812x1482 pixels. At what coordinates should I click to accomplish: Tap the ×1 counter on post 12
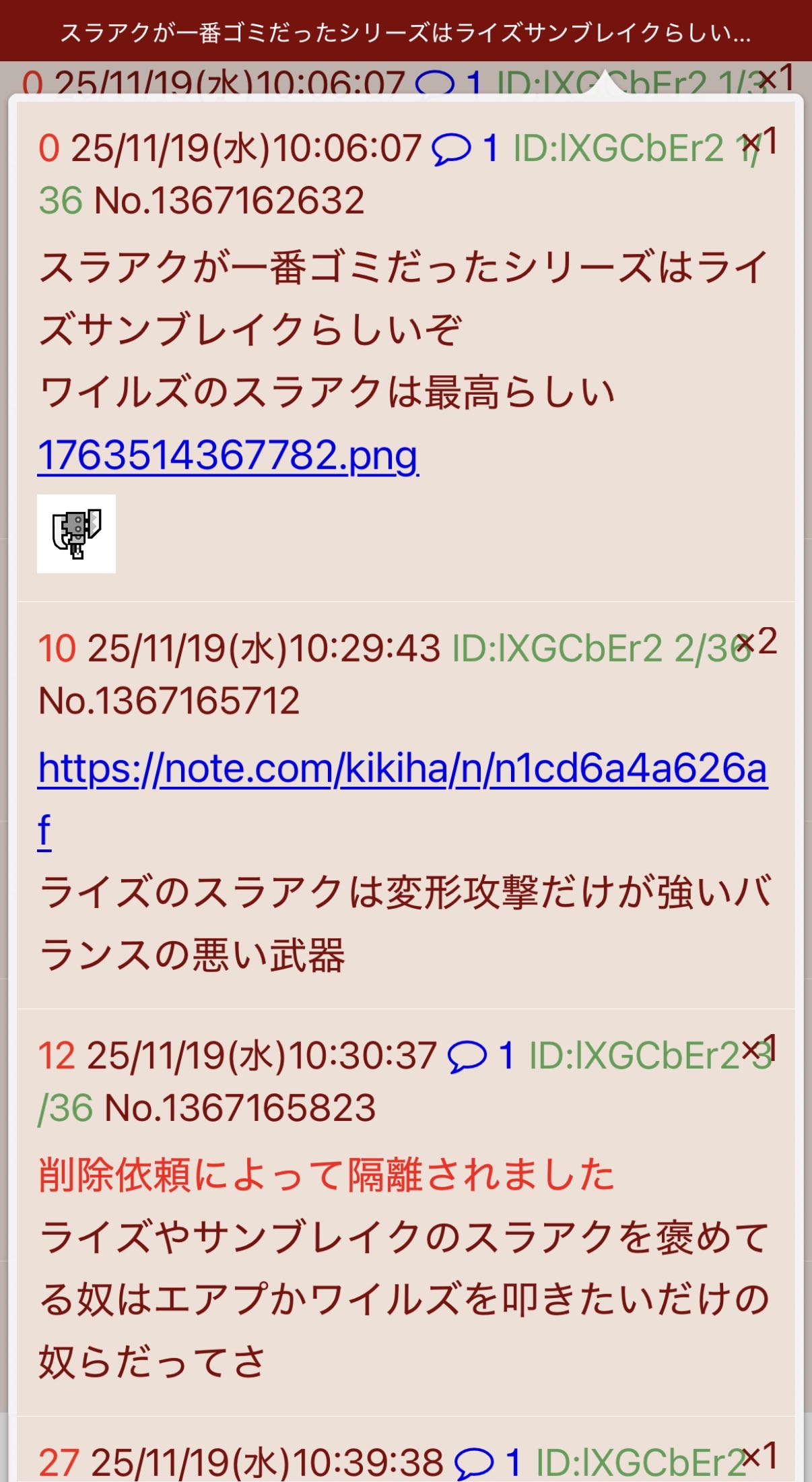tap(759, 1049)
